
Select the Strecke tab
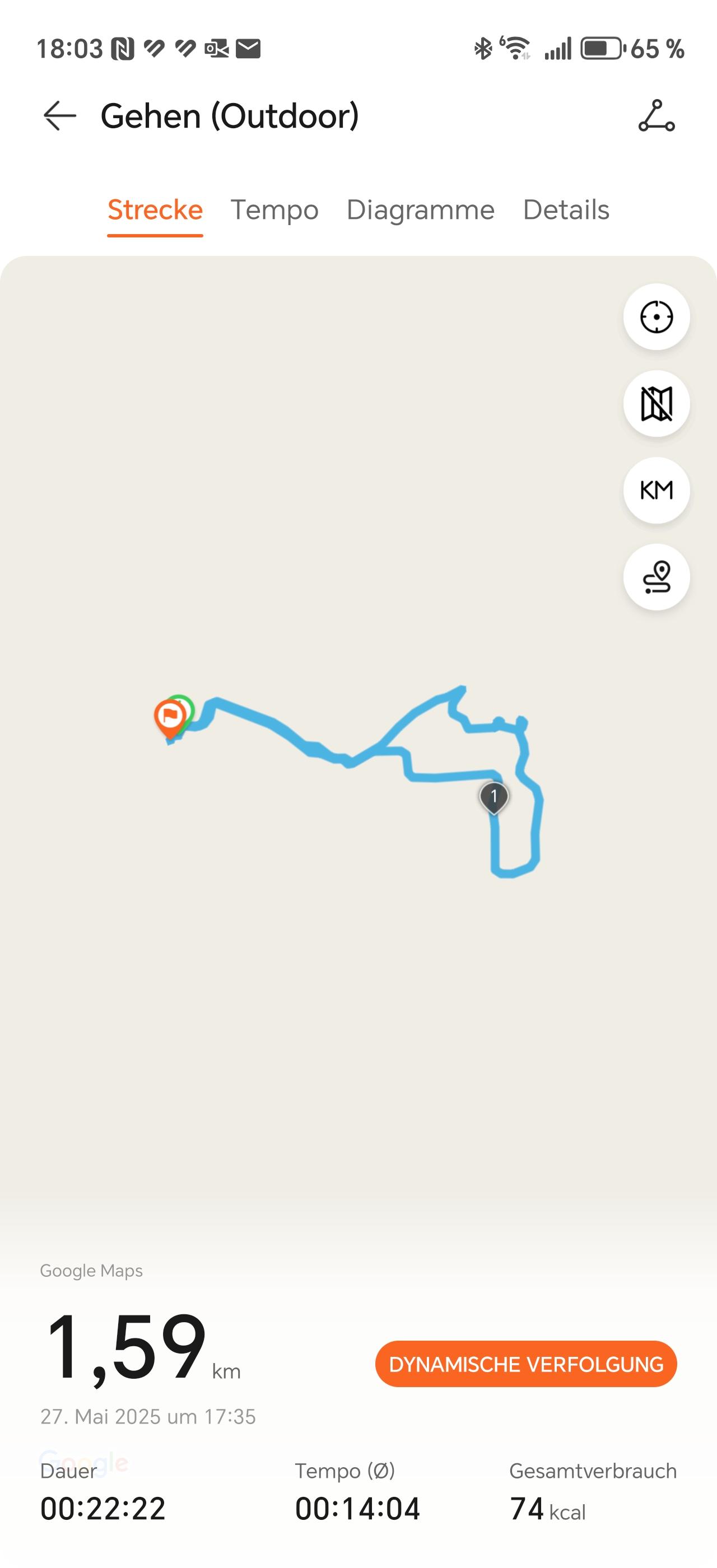click(x=155, y=210)
